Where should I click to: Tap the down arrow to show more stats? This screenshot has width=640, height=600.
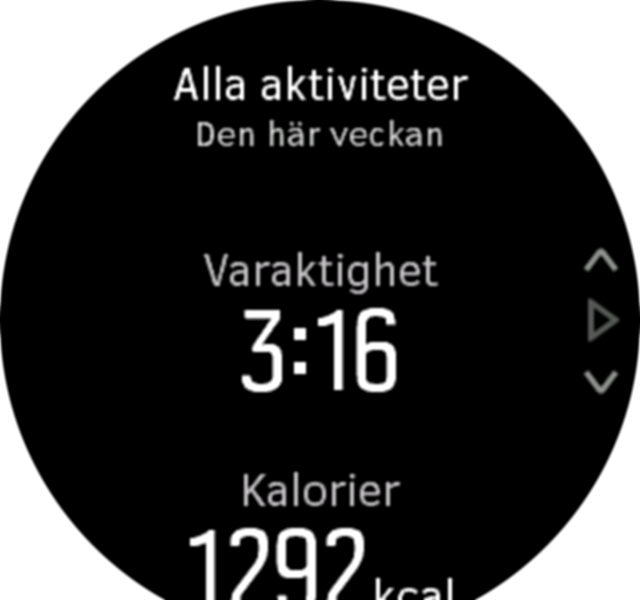tap(601, 381)
